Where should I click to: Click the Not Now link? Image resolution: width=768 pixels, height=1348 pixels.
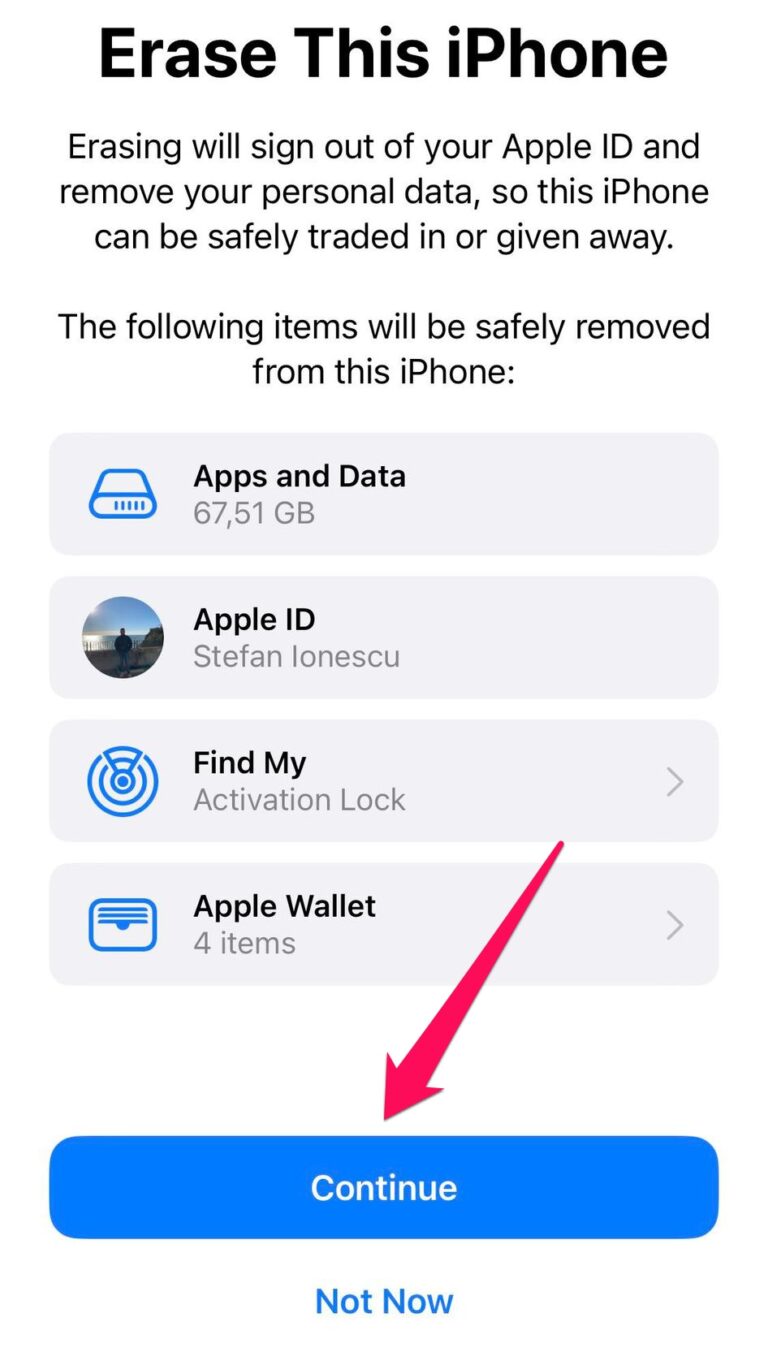(x=383, y=1300)
